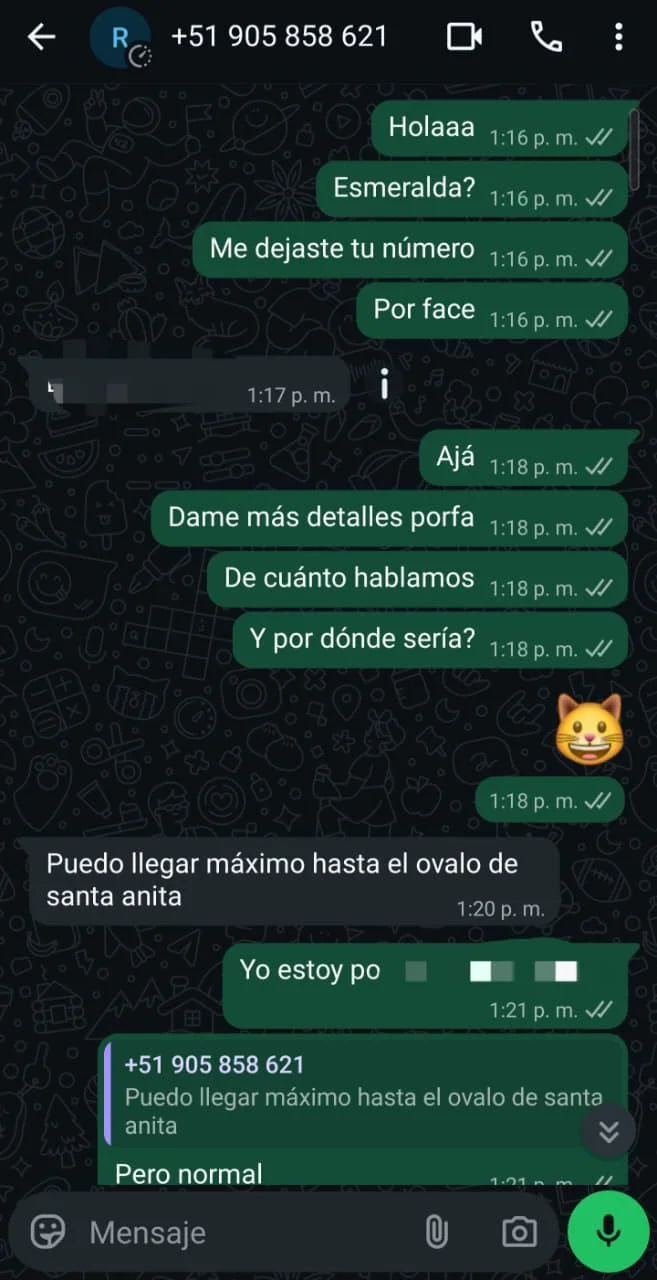Start a video call
Viewport: 657px width, 1280px height.
point(464,37)
